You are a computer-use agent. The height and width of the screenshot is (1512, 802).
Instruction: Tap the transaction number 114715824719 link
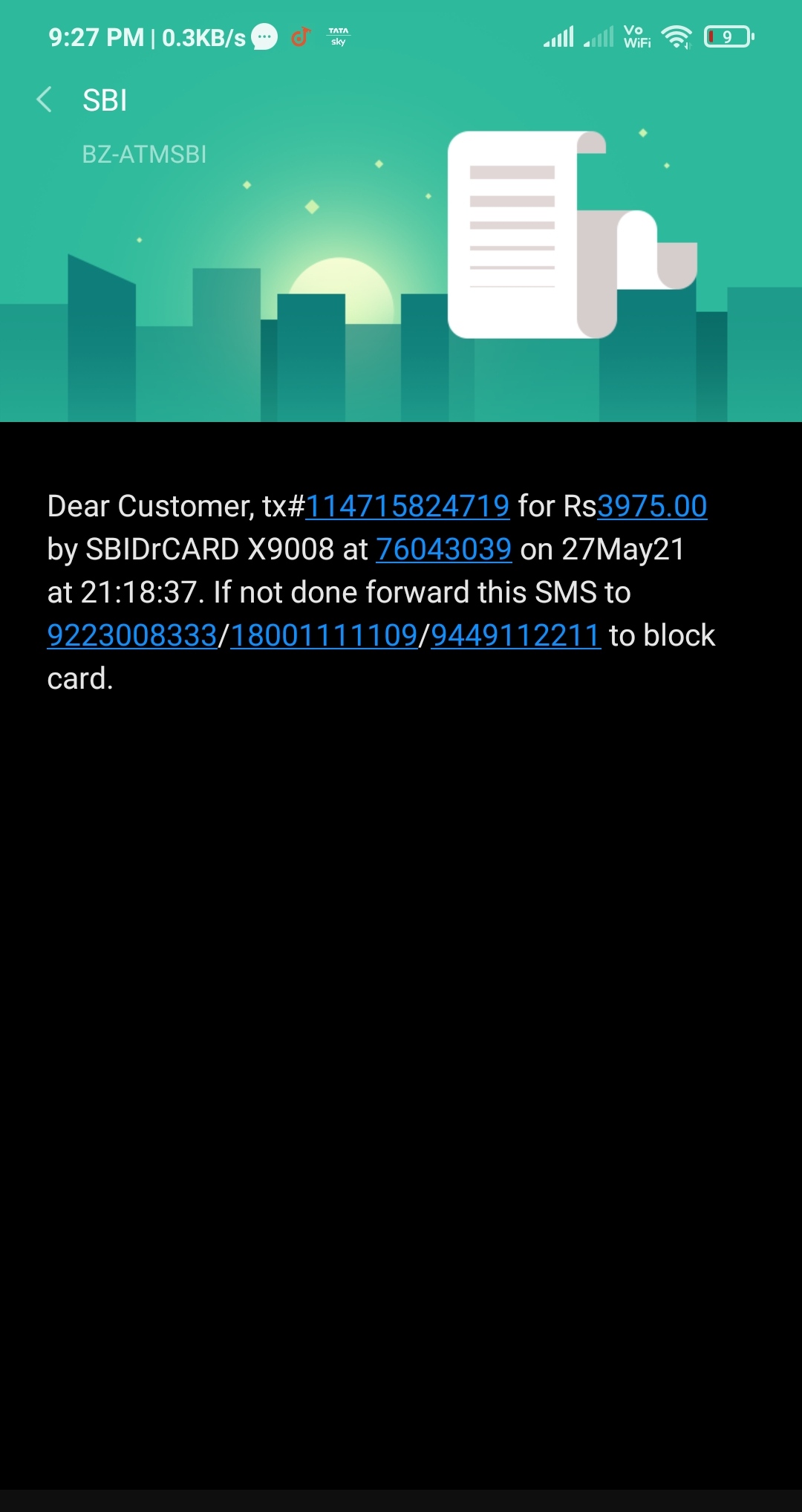408,506
